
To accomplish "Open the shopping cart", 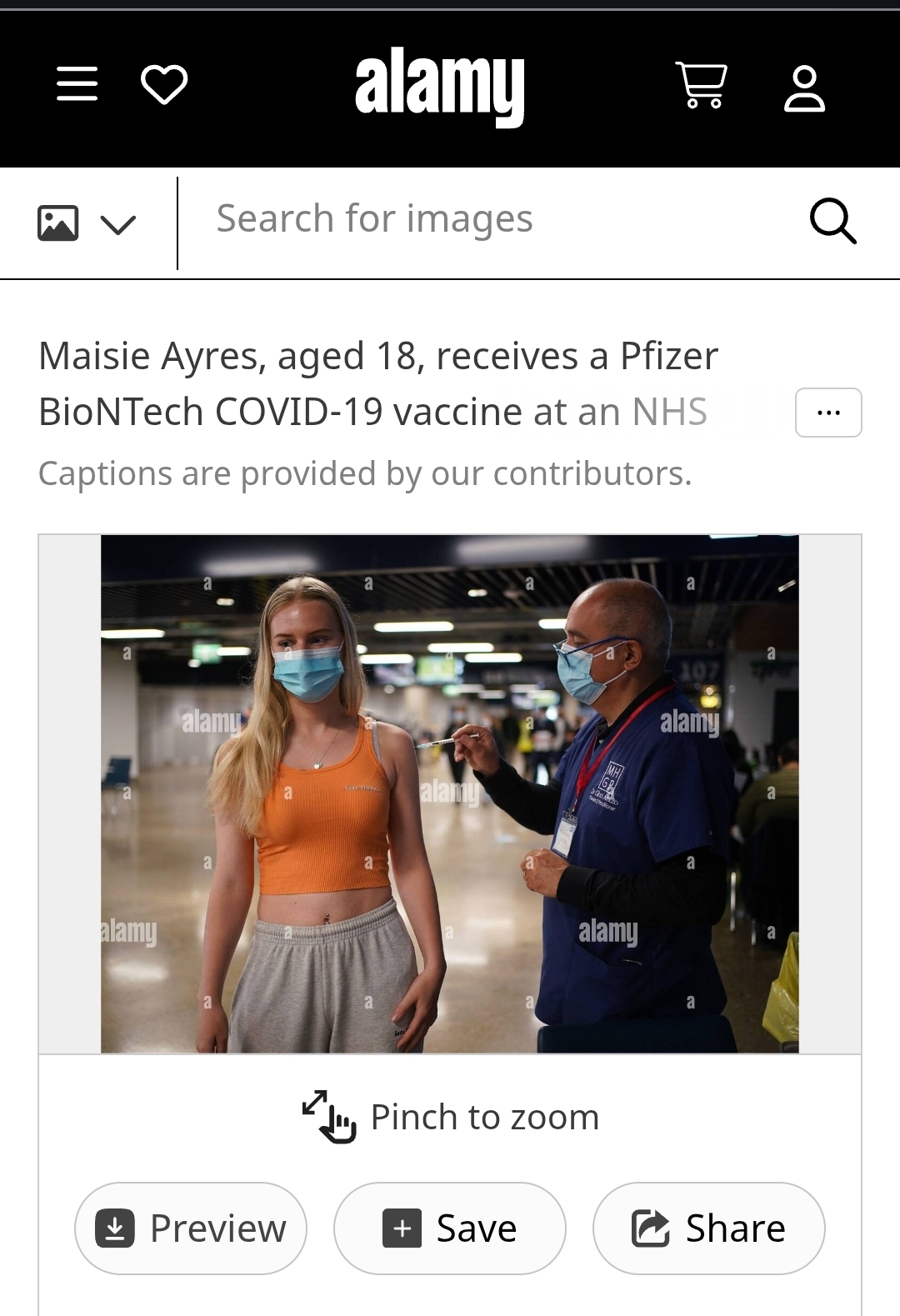I will click(702, 86).
